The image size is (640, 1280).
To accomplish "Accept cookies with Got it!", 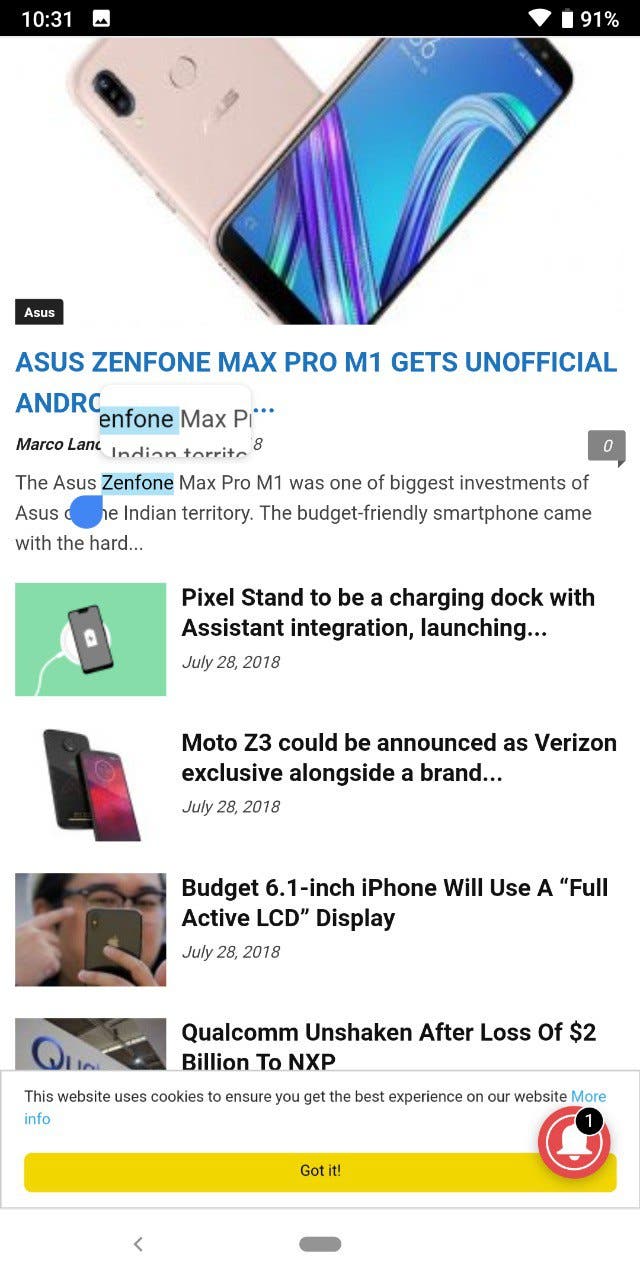I will [x=320, y=1170].
